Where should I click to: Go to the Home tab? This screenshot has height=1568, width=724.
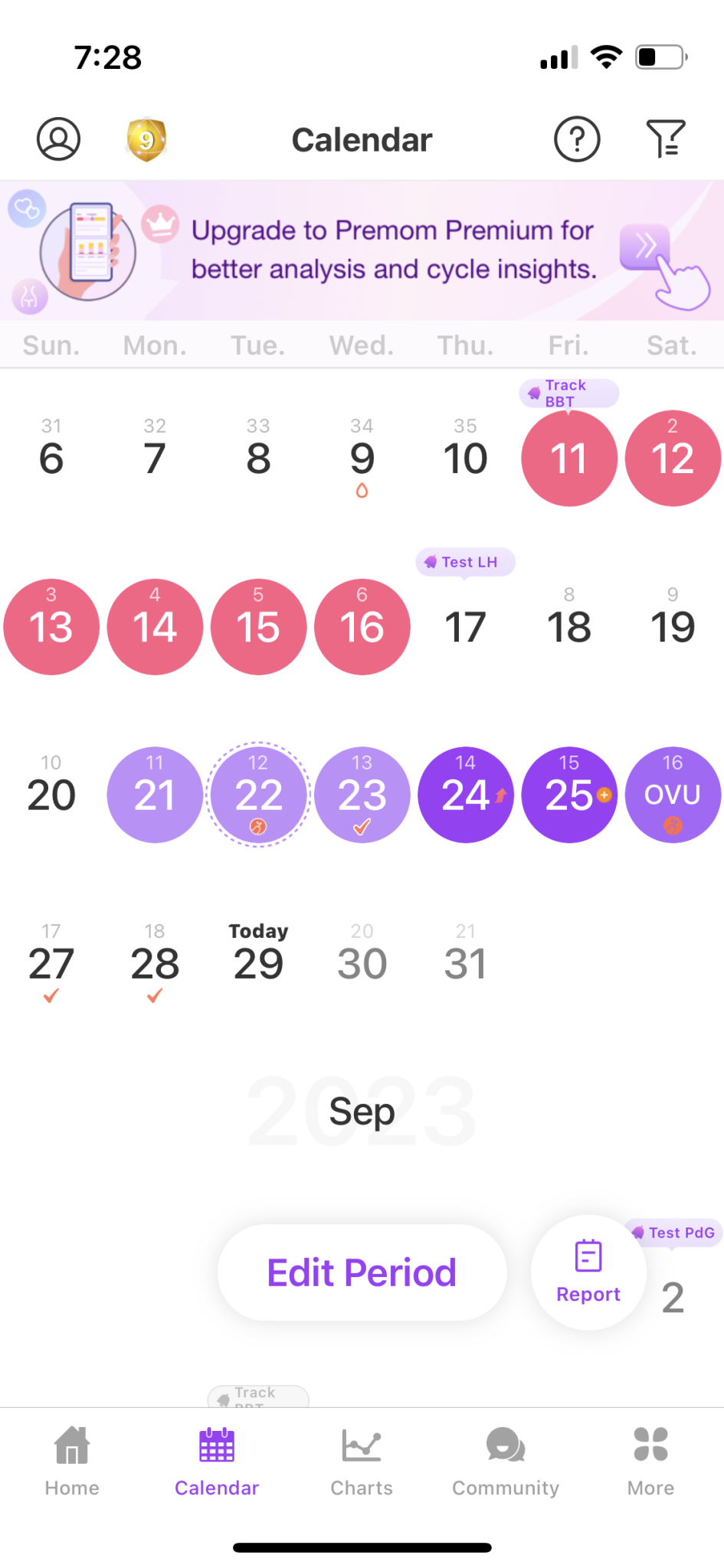pos(72,1462)
